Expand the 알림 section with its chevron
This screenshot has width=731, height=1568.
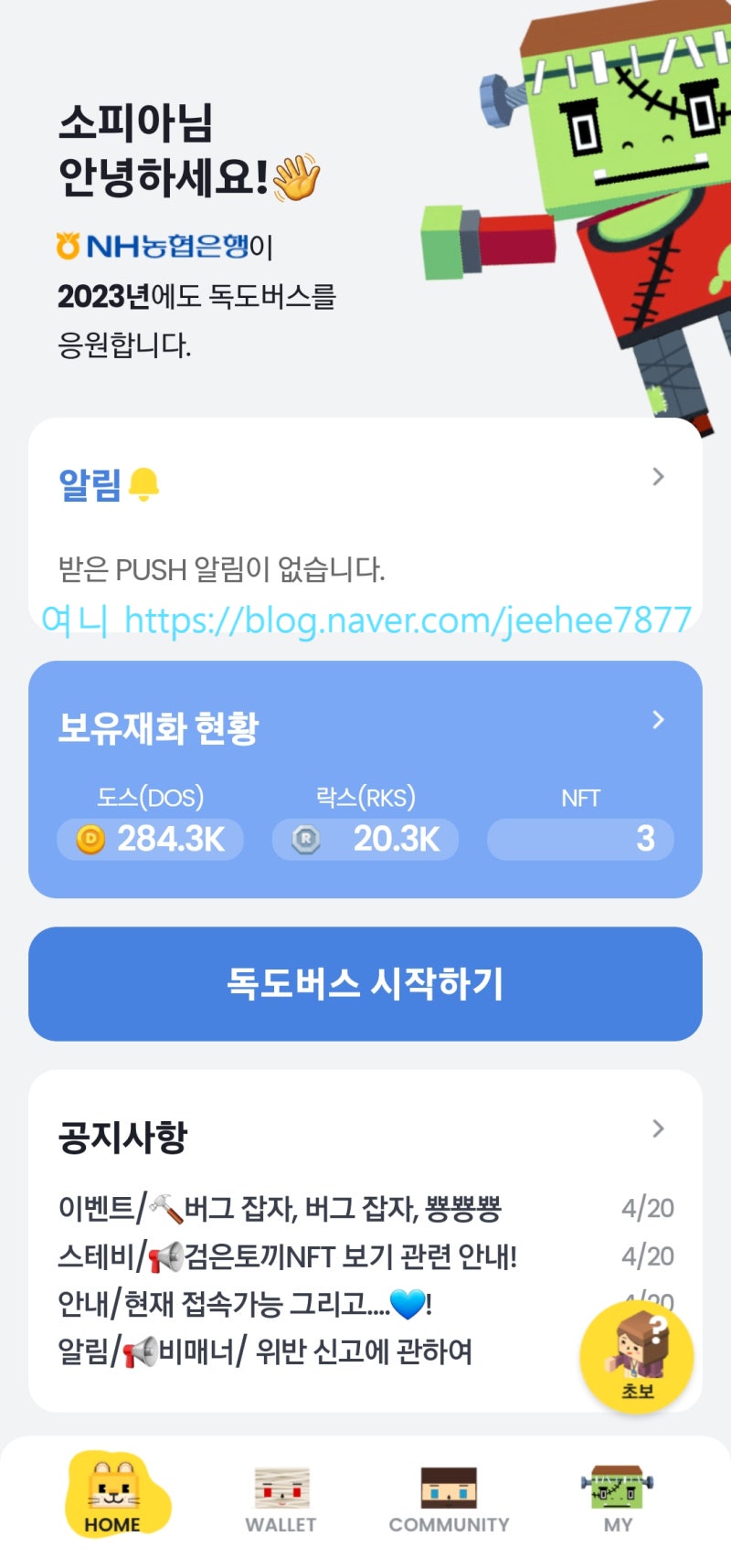(658, 477)
